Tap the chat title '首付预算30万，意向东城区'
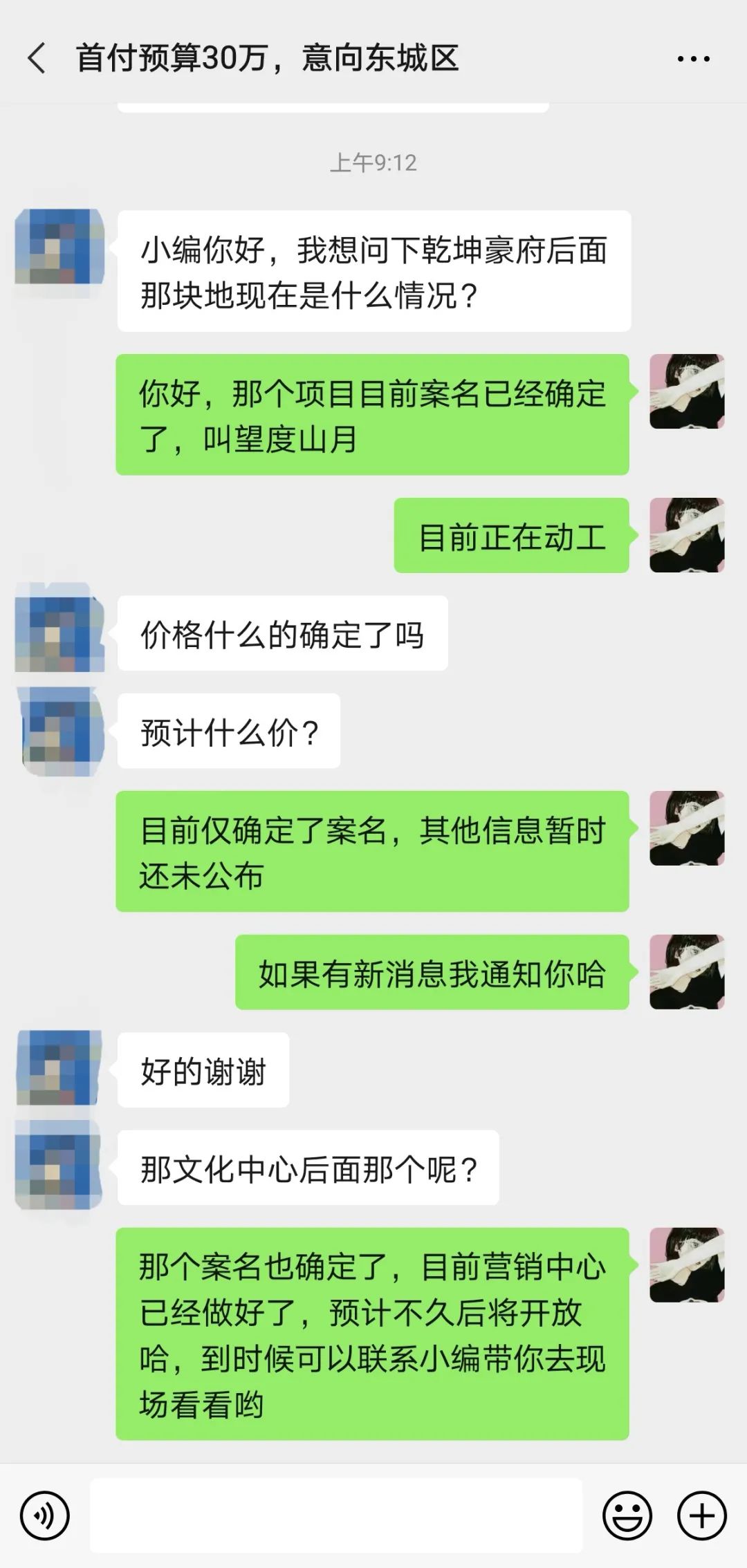The height and width of the screenshot is (1568, 747). tap(270, 59)
